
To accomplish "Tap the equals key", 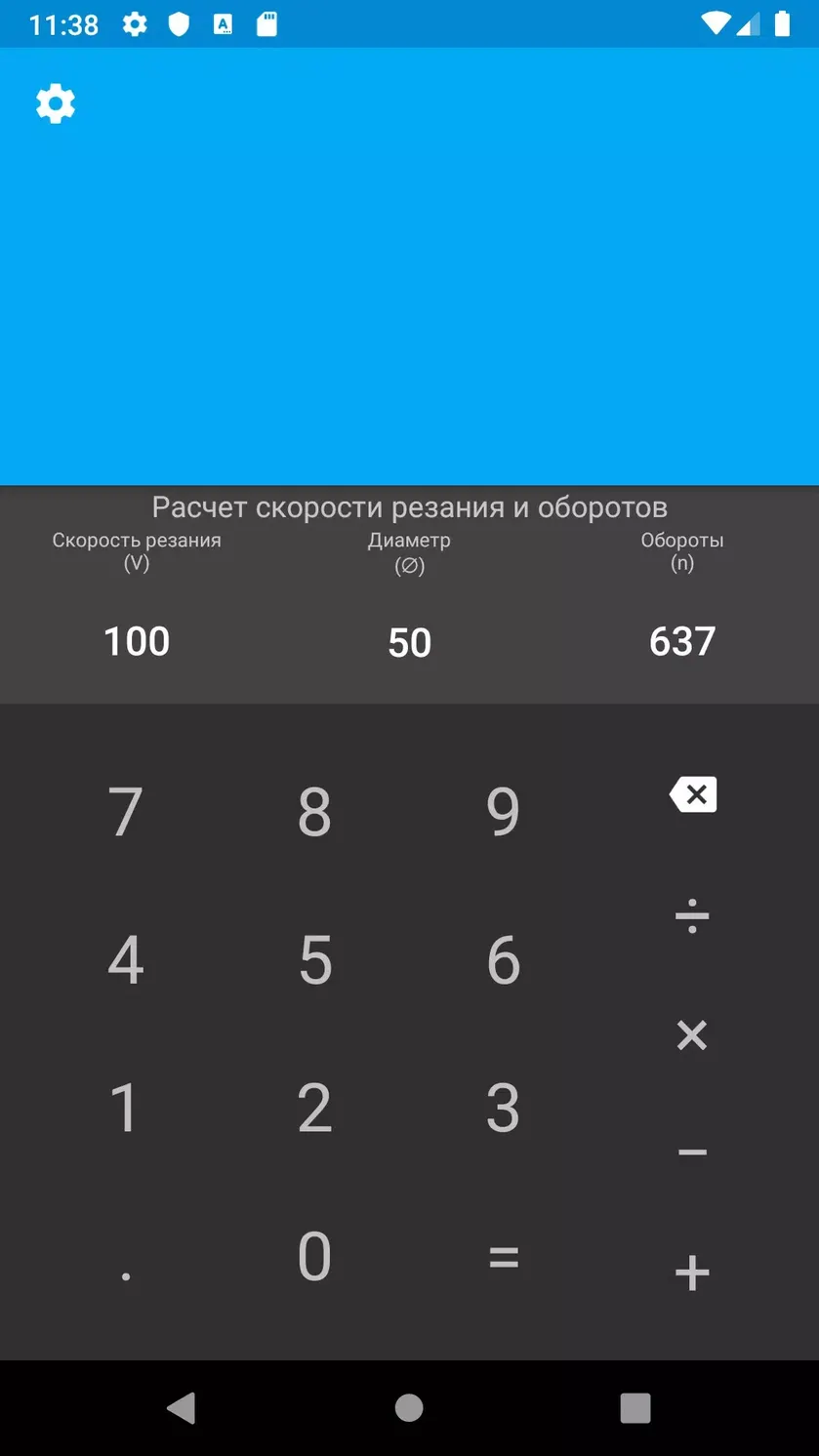I will pyautogui.click(x=503, y=1257).
